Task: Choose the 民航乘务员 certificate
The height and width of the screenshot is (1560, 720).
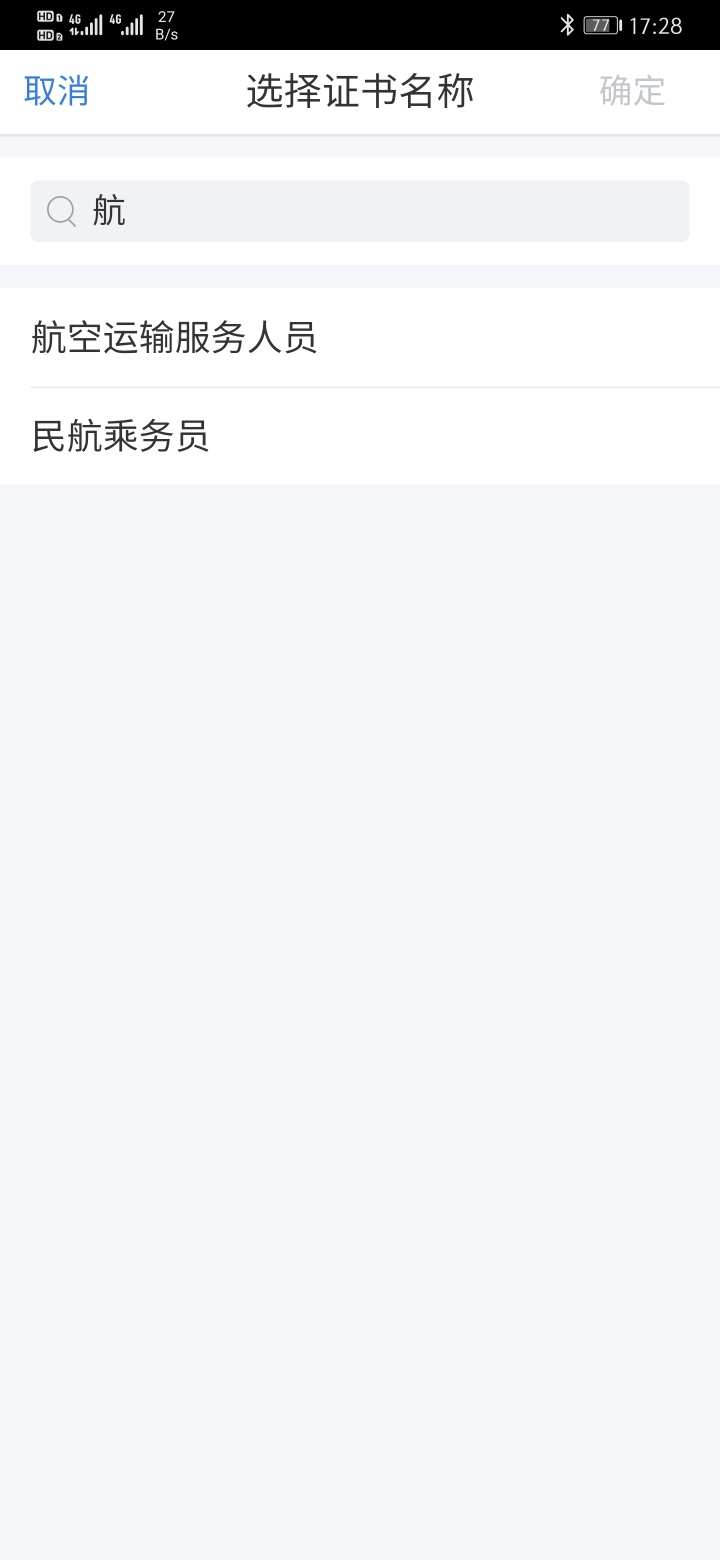Action: (x=360, y=436)
